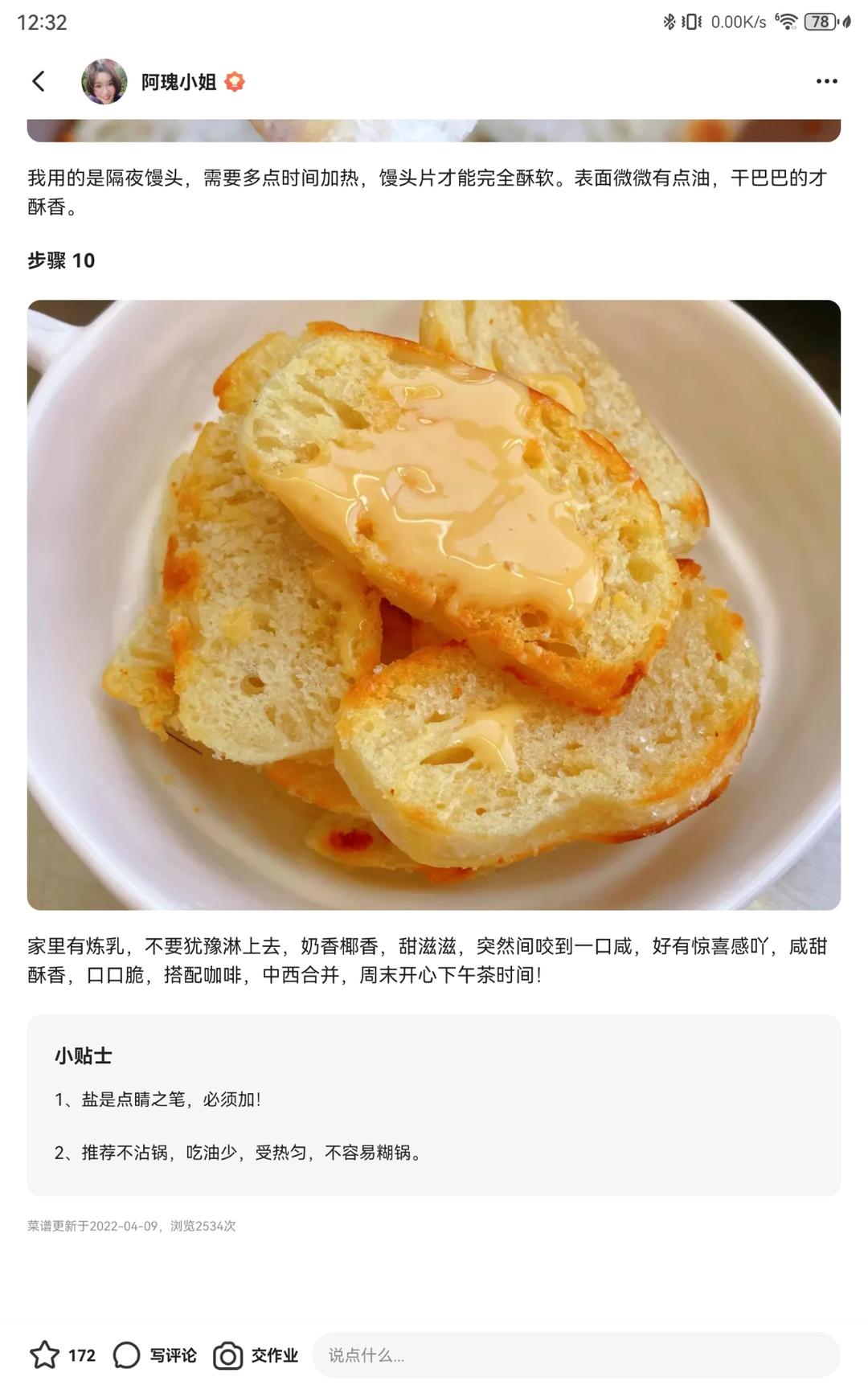Open the three-dot overflow menu
Image resolution: width=868 pixels, height=1389 pixels.
(x=826, y=81)
